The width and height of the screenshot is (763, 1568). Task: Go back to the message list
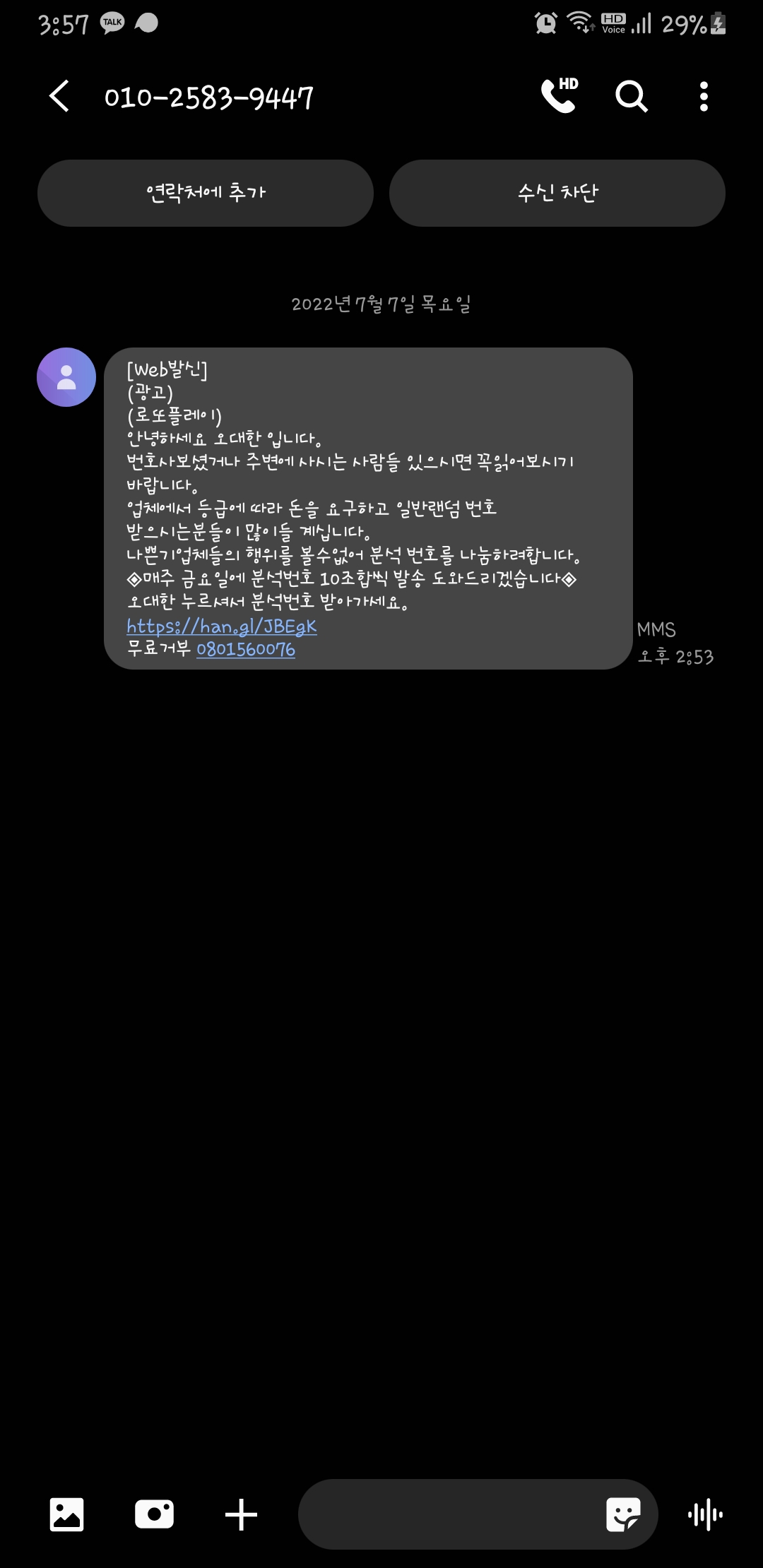[59, 96]
